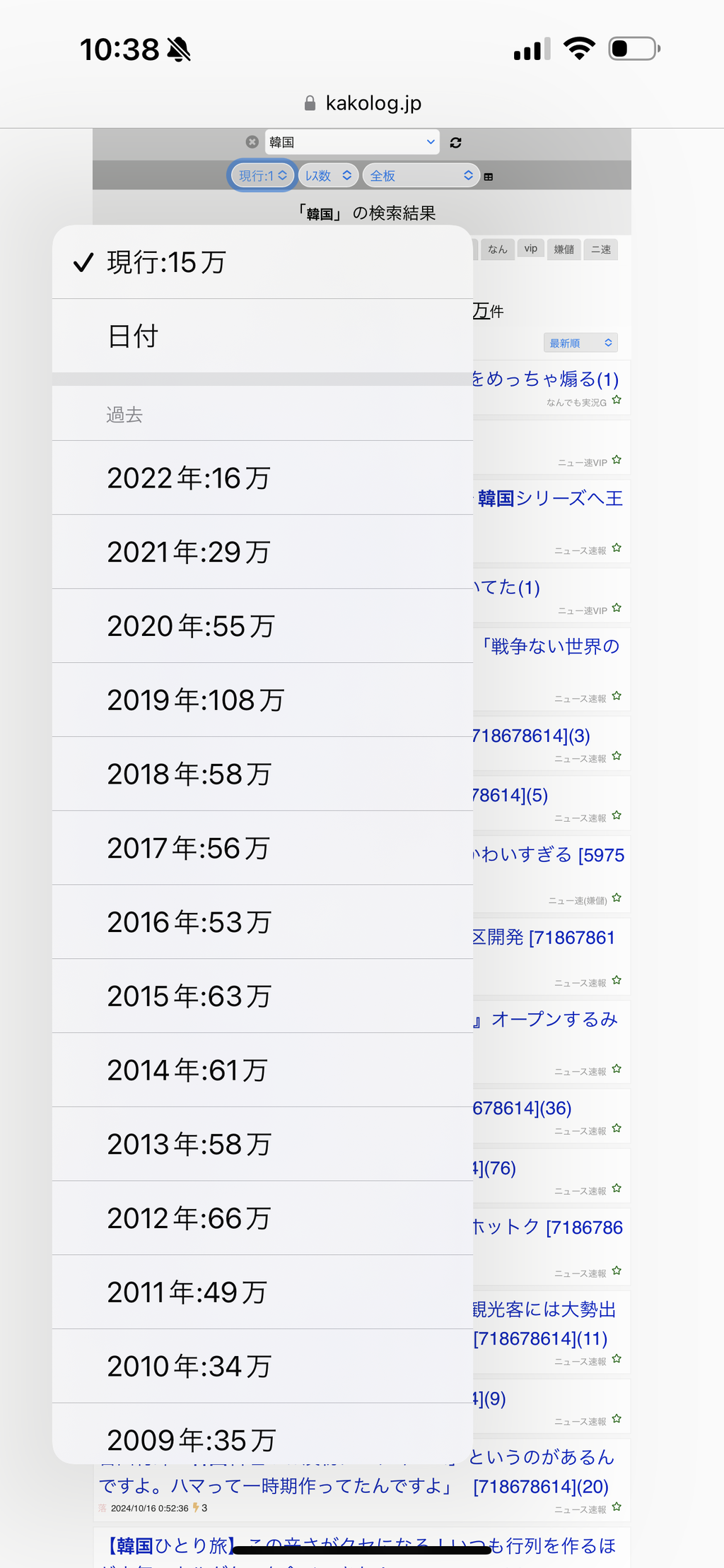Choose 2016年:53万 from the list
The height and width of the screenshot is (1568, 724).
click(262, 922)
